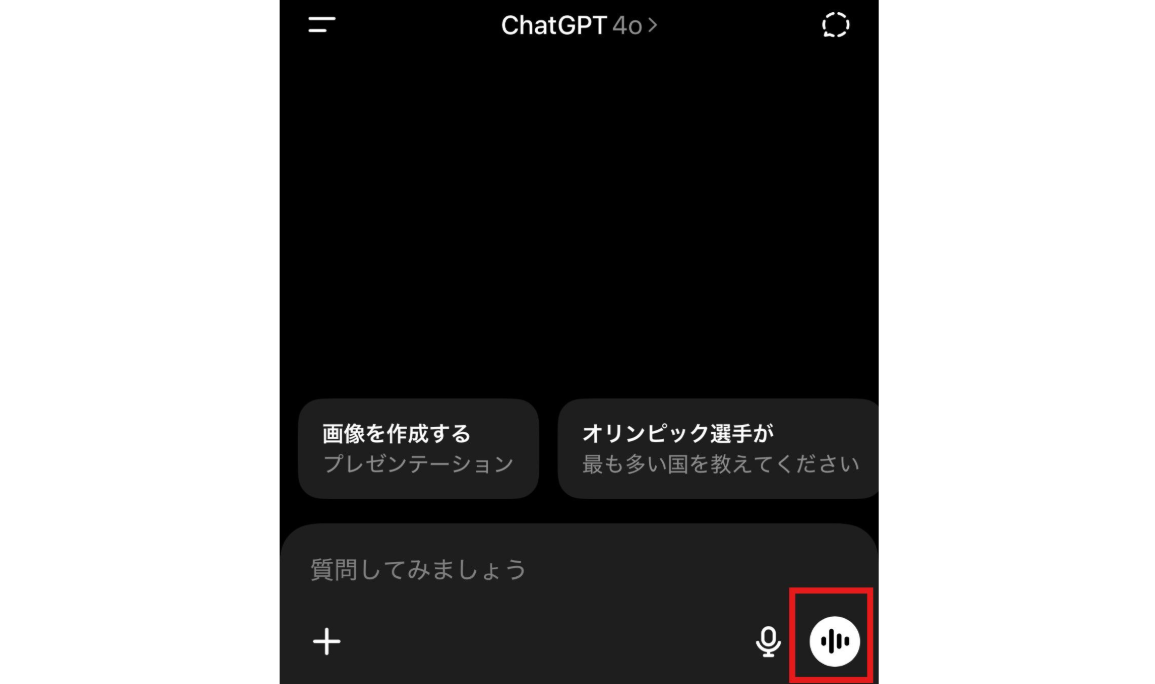Viewport: 1155px width, 684px height.
Task: Open the sidebar menu
Action: (x=322, y=26)
